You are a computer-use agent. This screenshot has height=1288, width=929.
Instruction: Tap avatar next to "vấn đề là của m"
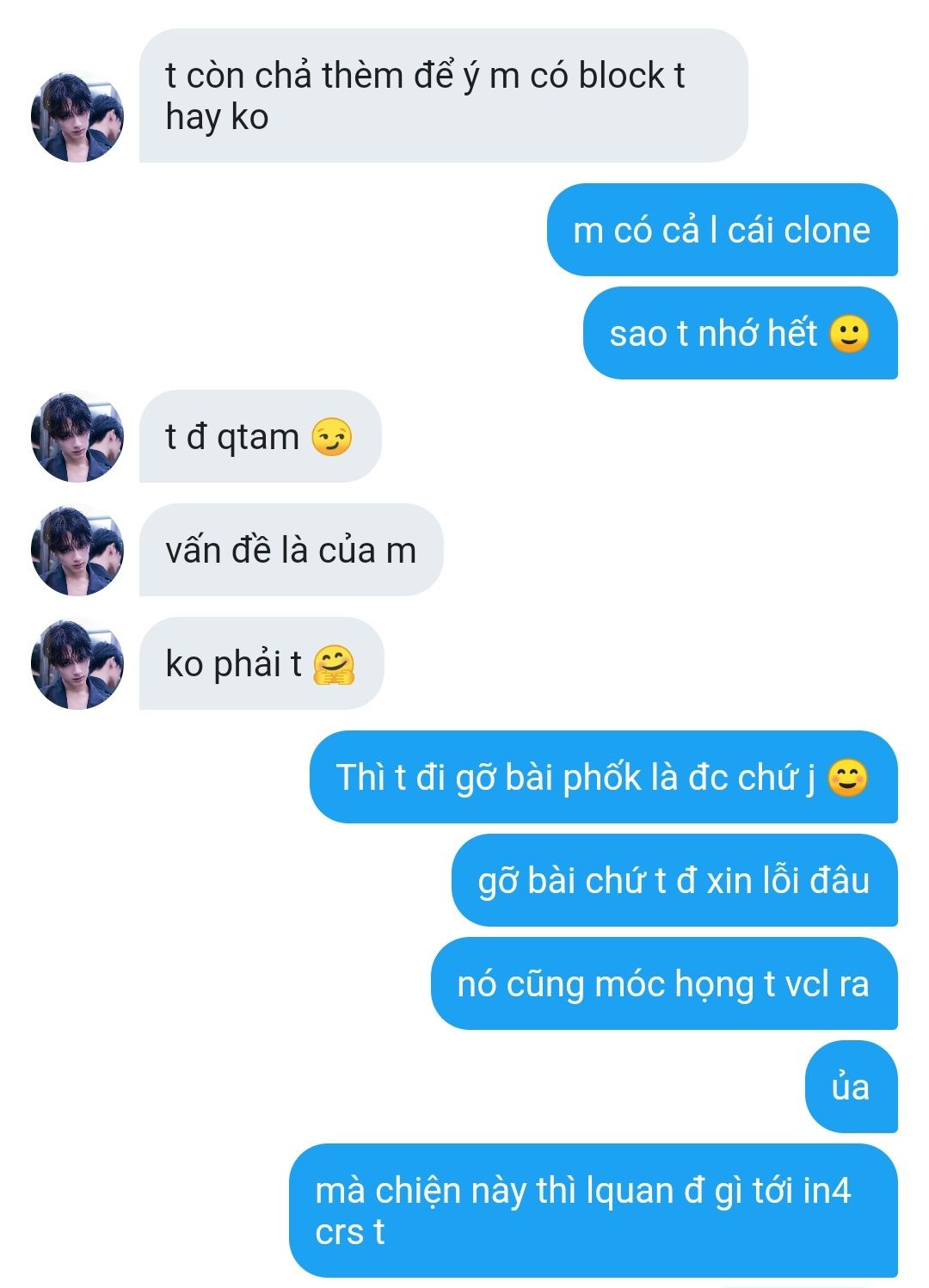coord(77,551)
